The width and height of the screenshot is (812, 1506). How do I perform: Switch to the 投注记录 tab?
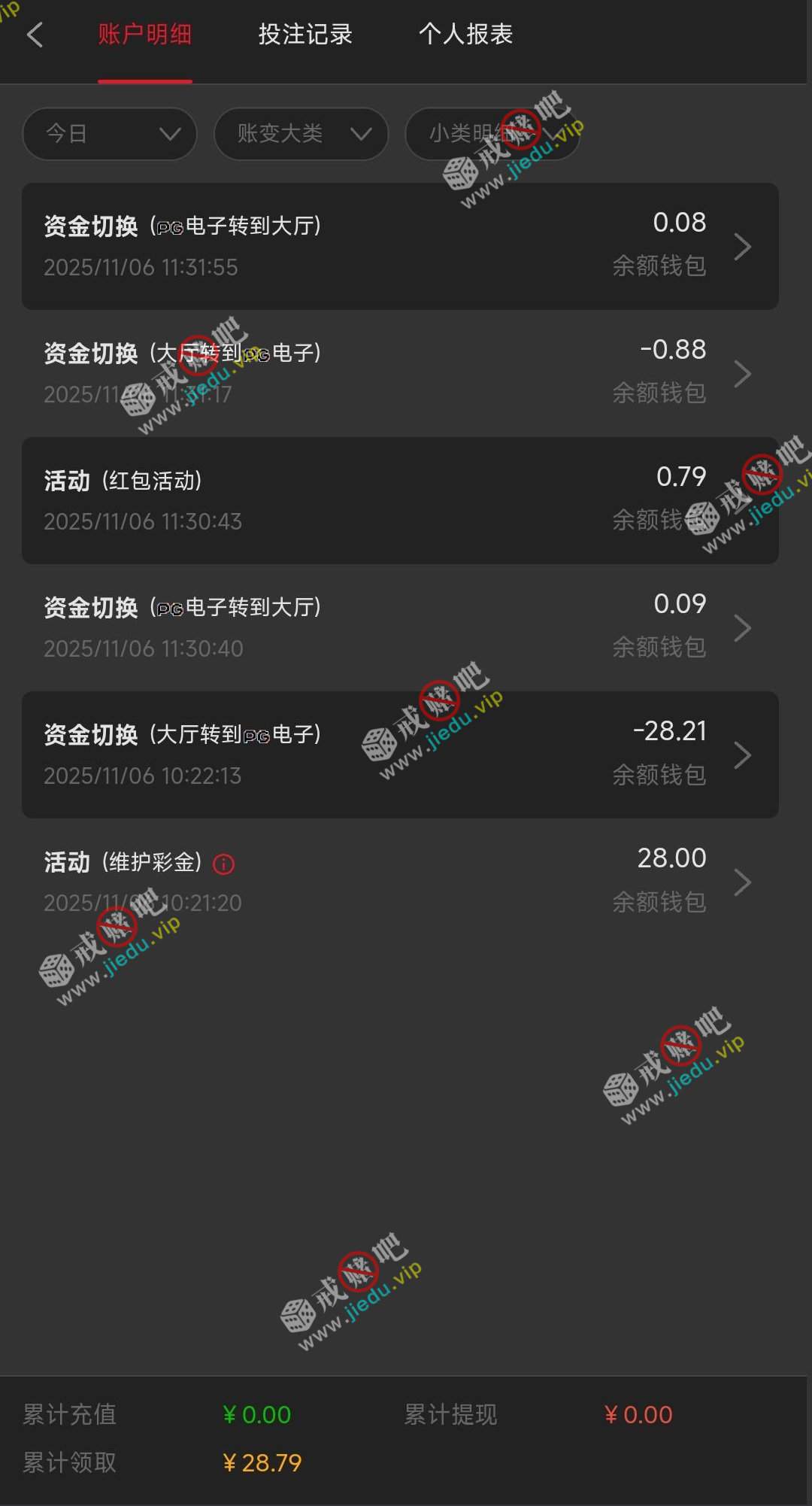305,35
